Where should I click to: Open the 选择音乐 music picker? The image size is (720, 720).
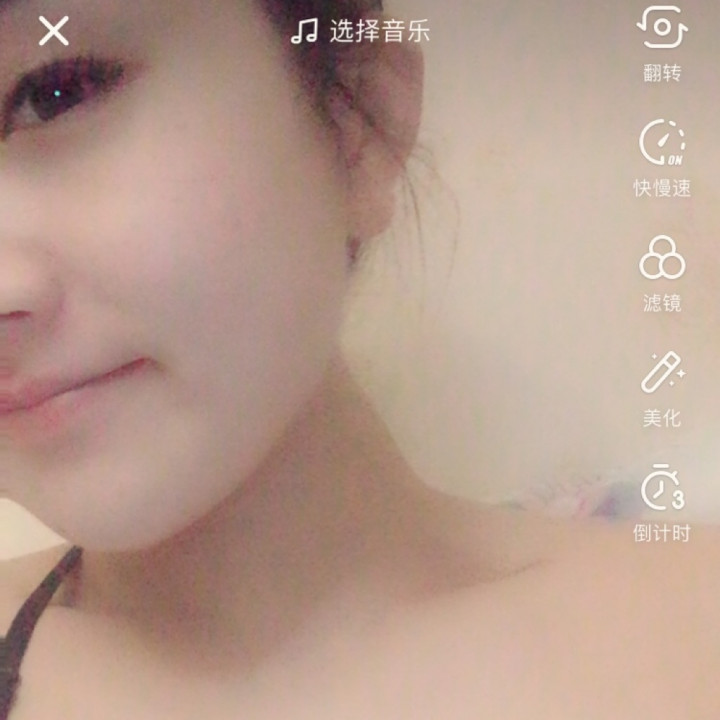360,31
